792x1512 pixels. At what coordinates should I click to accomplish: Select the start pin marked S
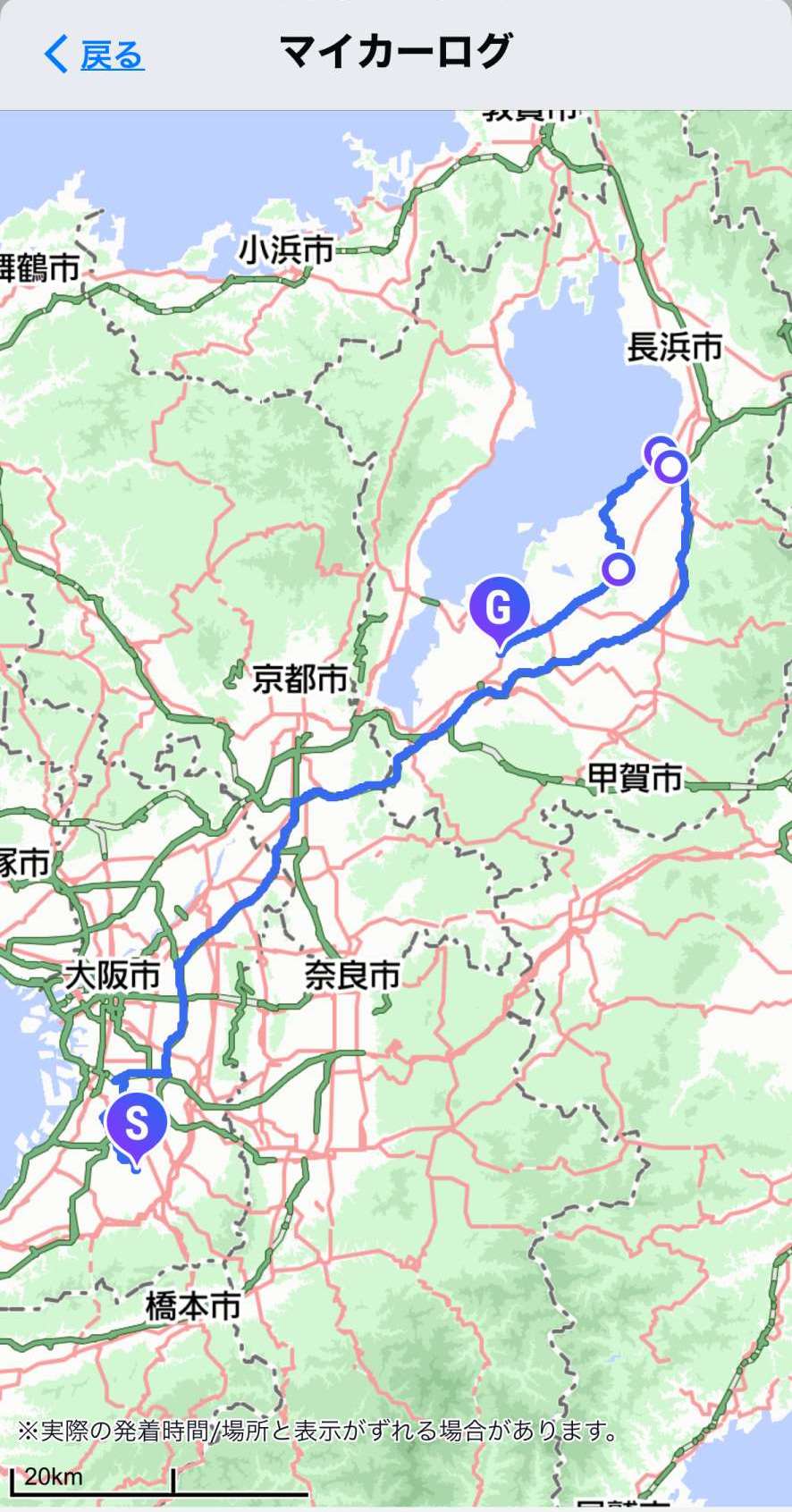point(136,1125)
